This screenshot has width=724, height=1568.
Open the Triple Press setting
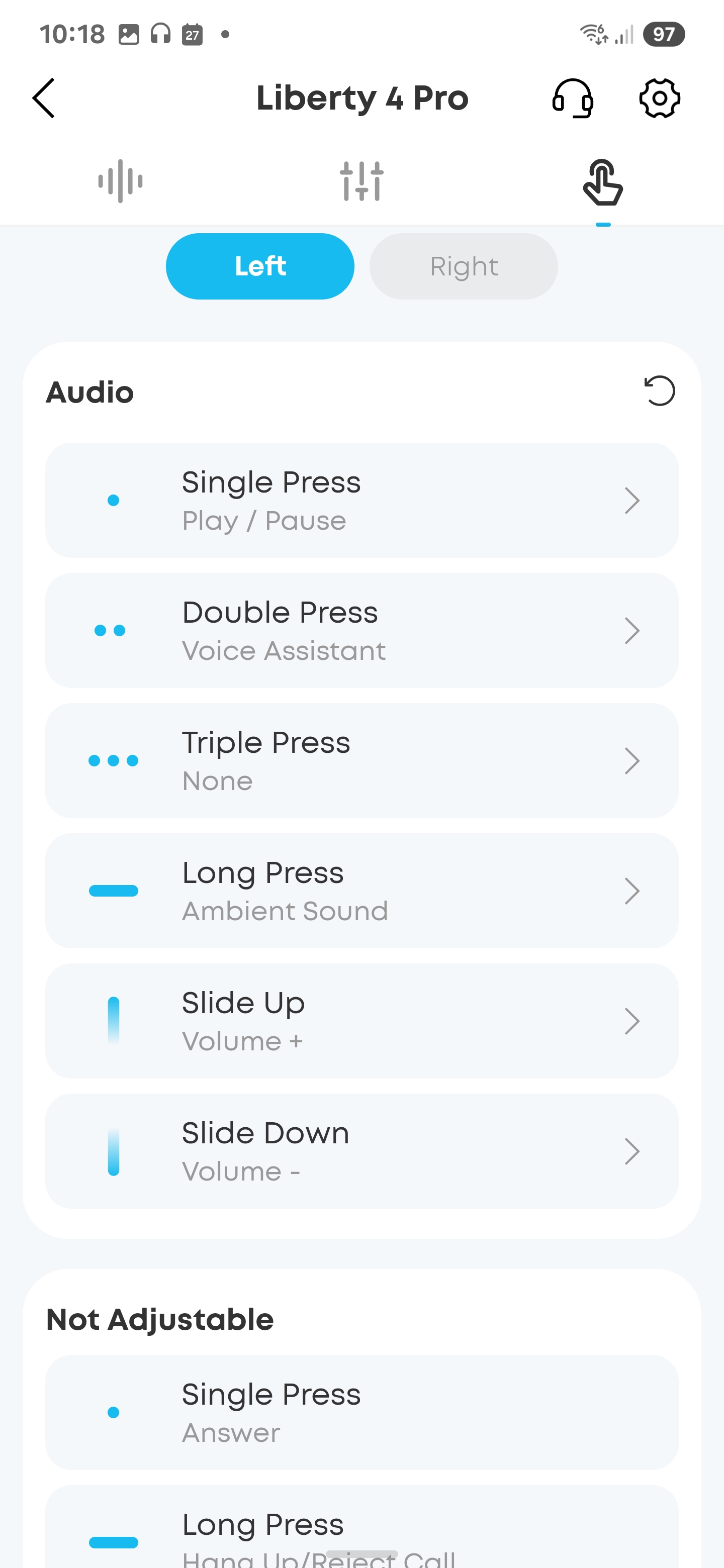pos(361,761)
